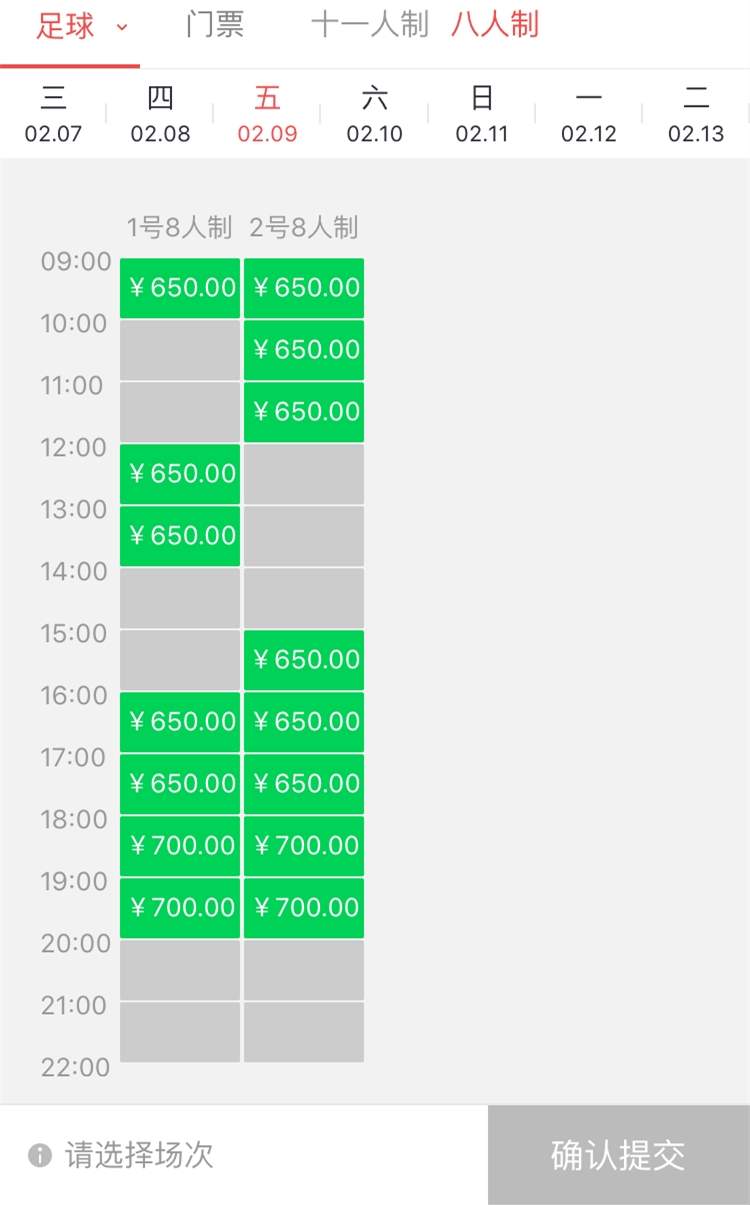Select Friday 02.09 date
The width and height of the screenshot is (750, 1205).
(267, 114)
